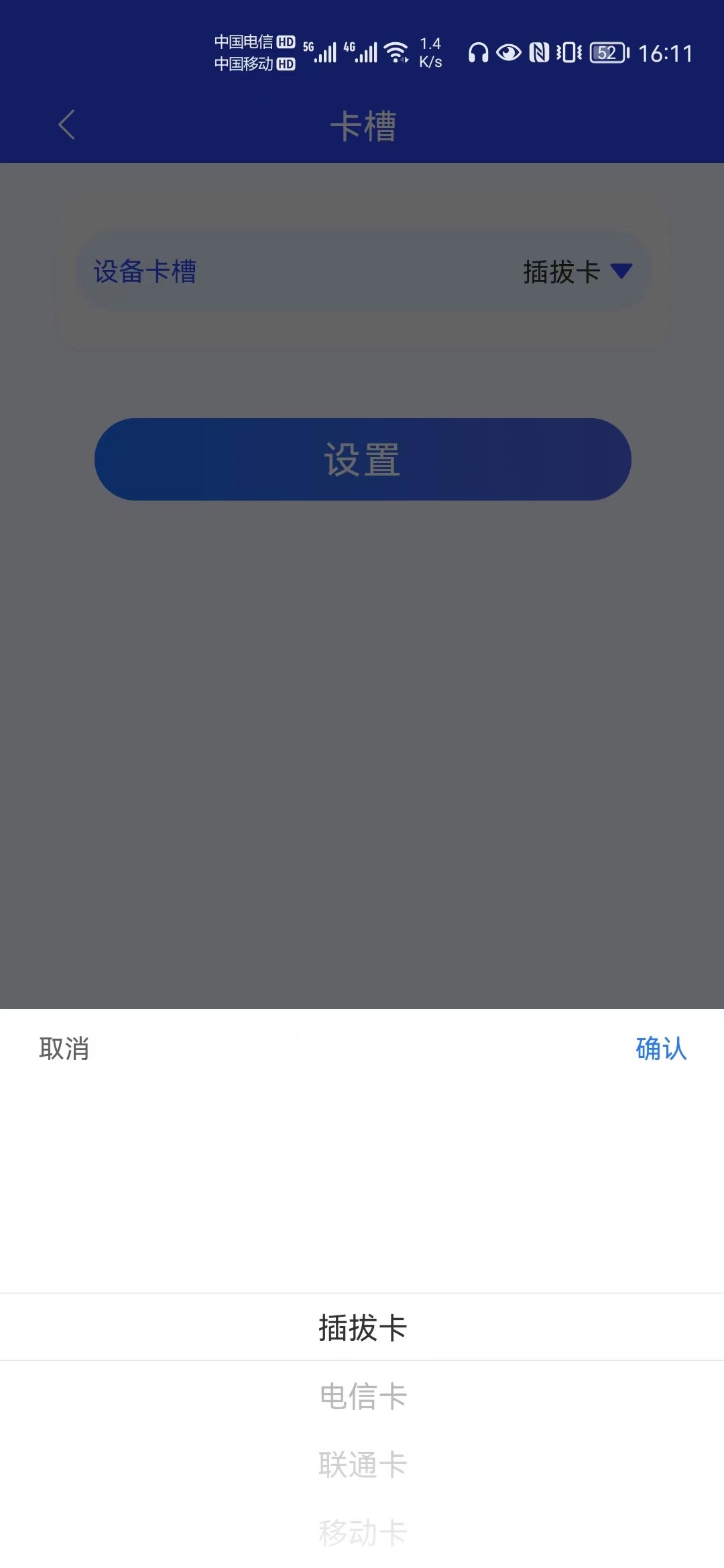Tap the eye comfort icon in status bar
This screenshot has height=1568, width=724.
pyautogui.click(x=507, y=51)
